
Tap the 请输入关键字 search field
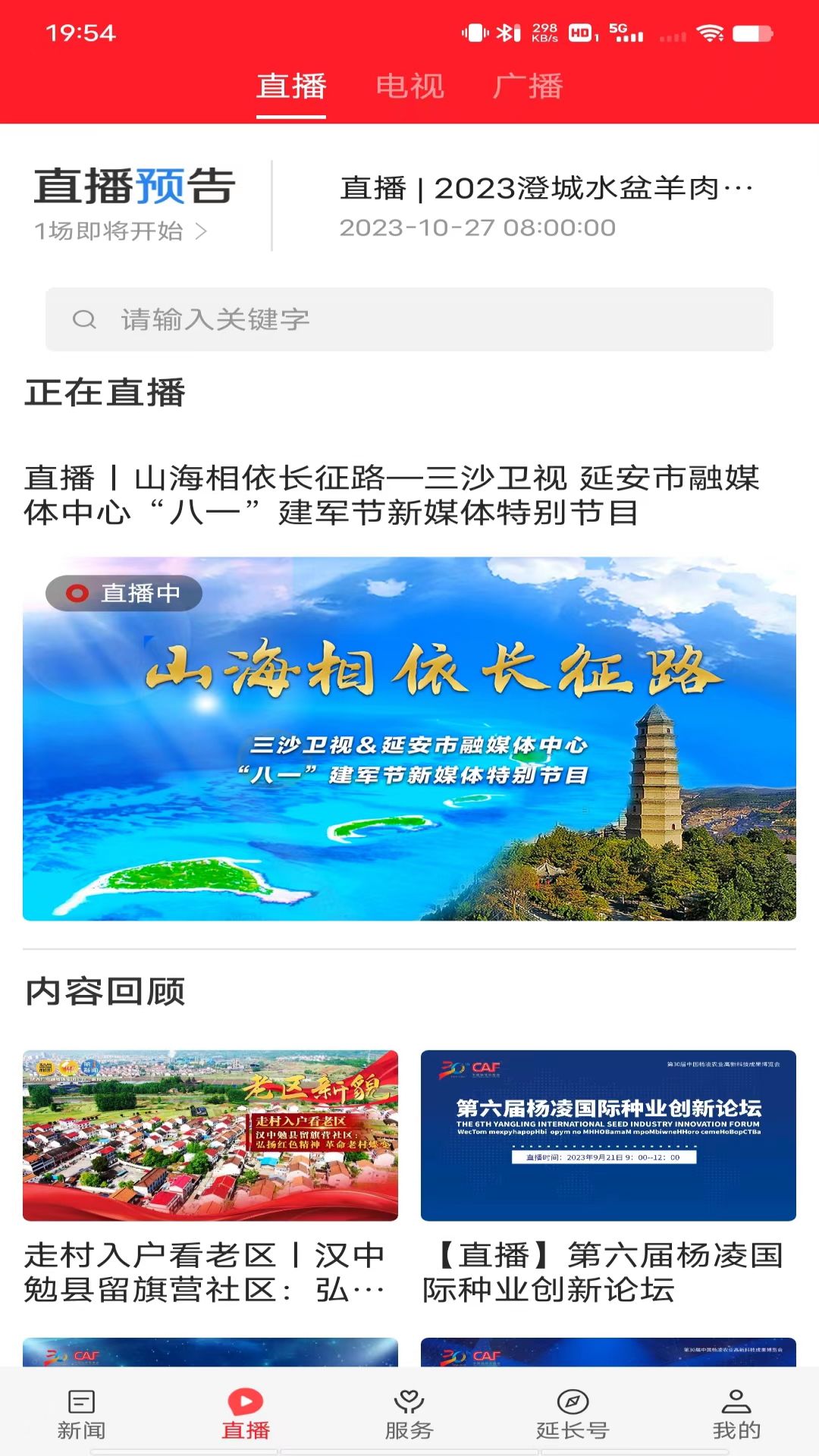(409, 319)
